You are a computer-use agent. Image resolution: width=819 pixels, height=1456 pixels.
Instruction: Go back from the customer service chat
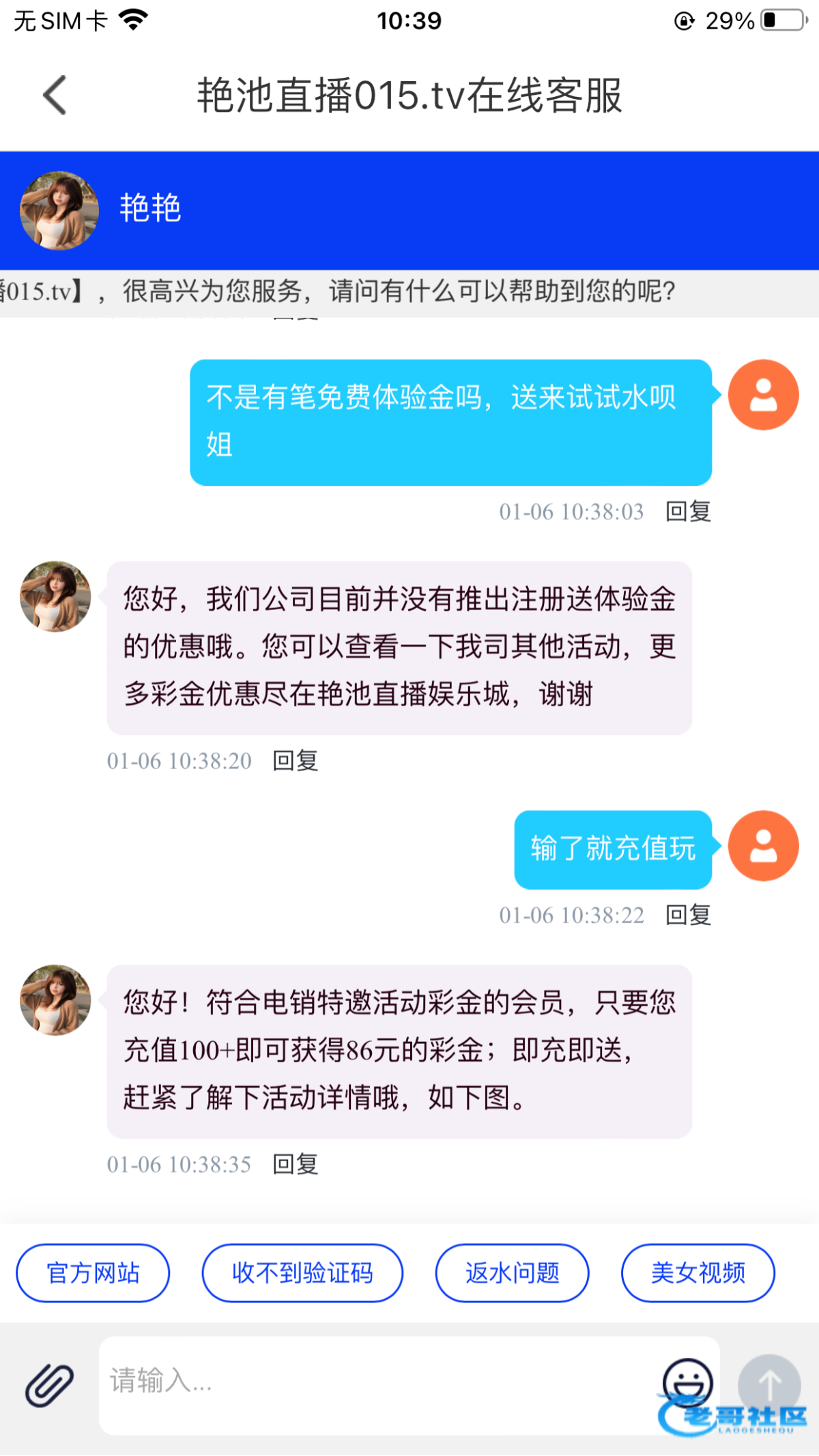(x=55, y=95)
